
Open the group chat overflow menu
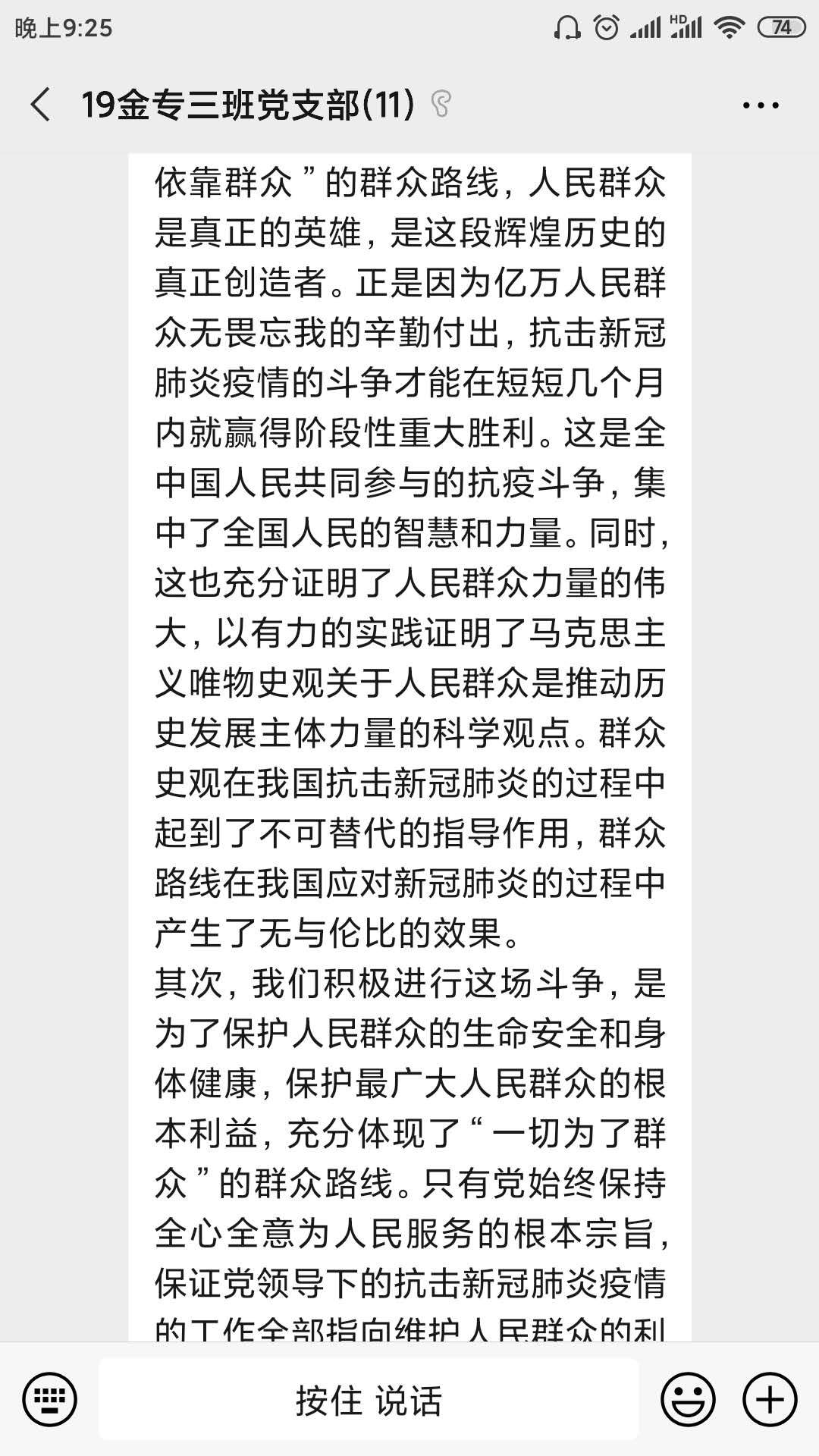pos(761,105)
